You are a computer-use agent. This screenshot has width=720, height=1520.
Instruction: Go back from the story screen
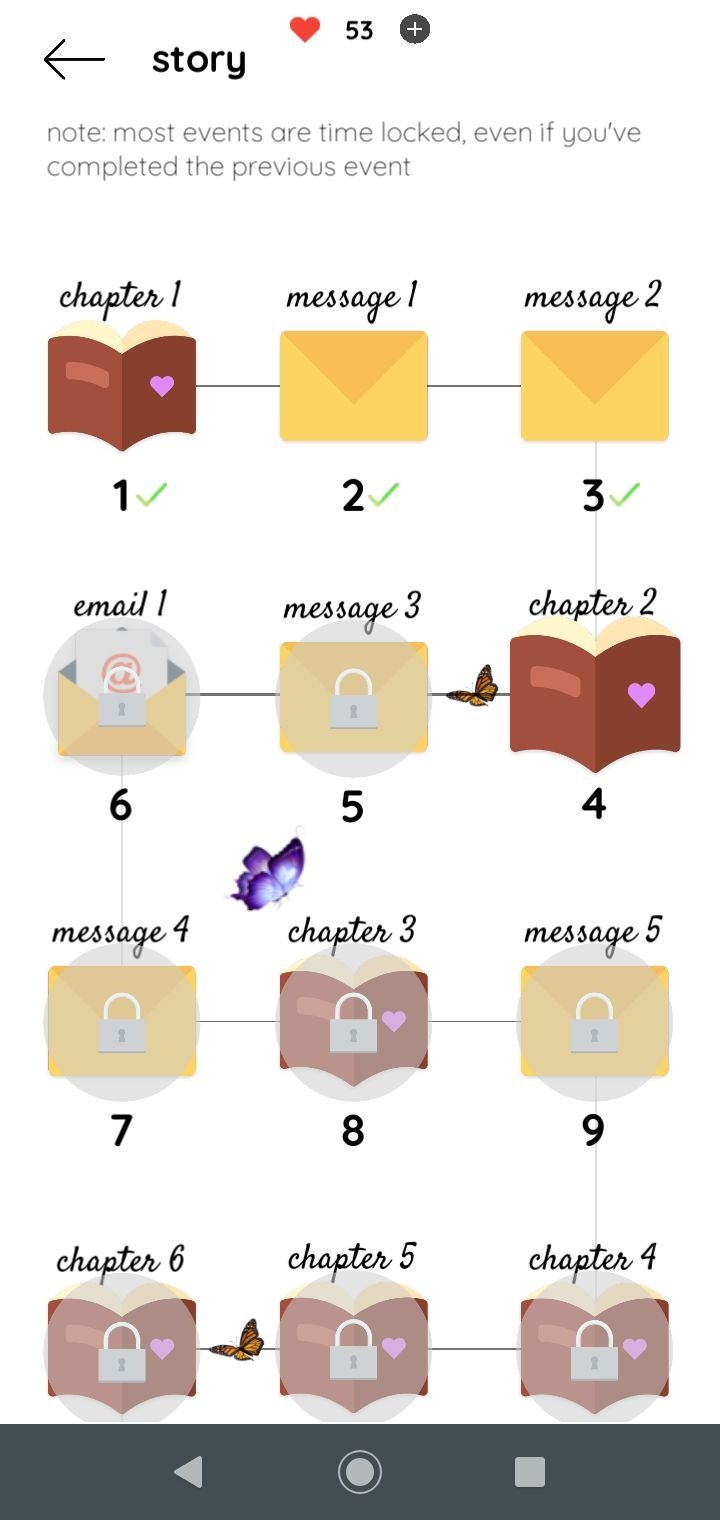(x=74, y=60)
